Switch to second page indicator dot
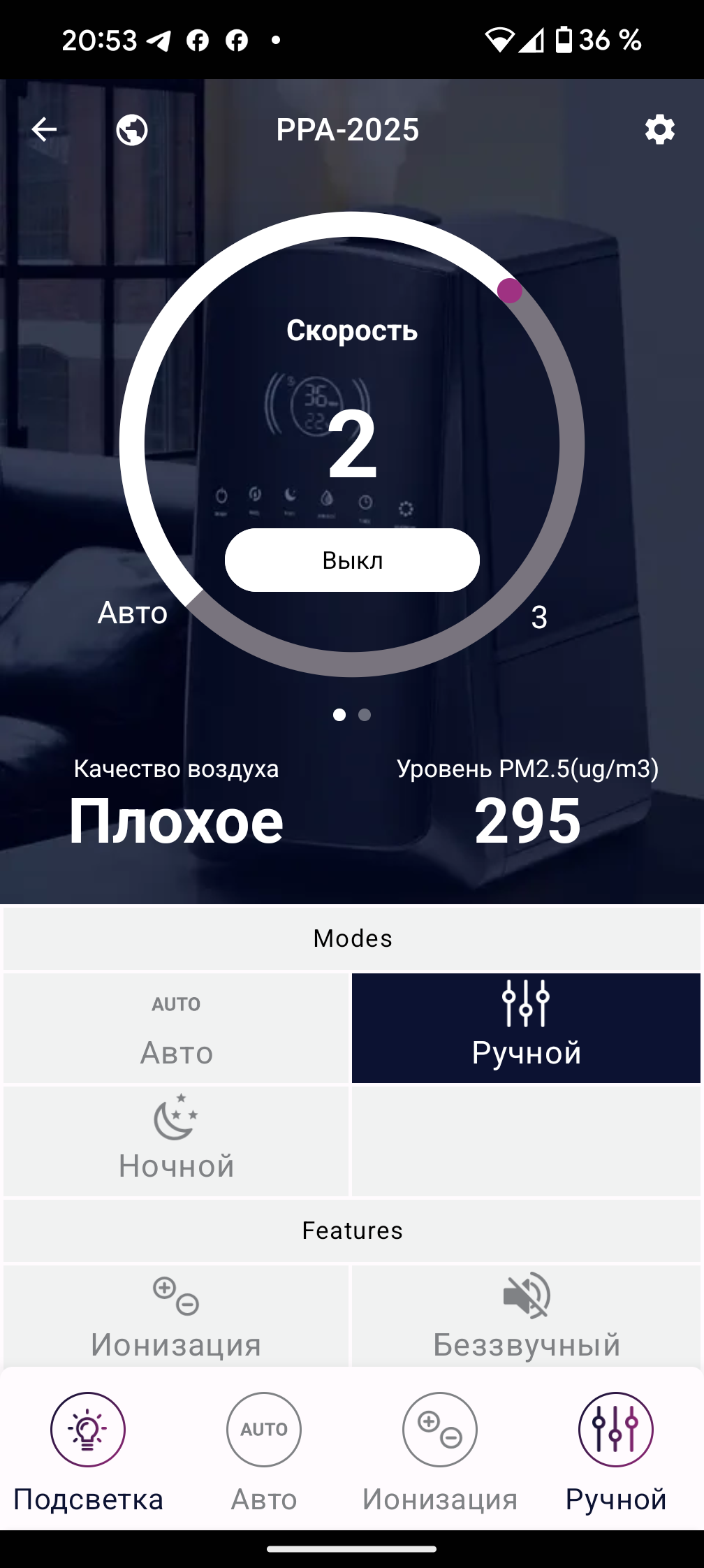This screenshot has width=704, height=1568. coord(365,715)
